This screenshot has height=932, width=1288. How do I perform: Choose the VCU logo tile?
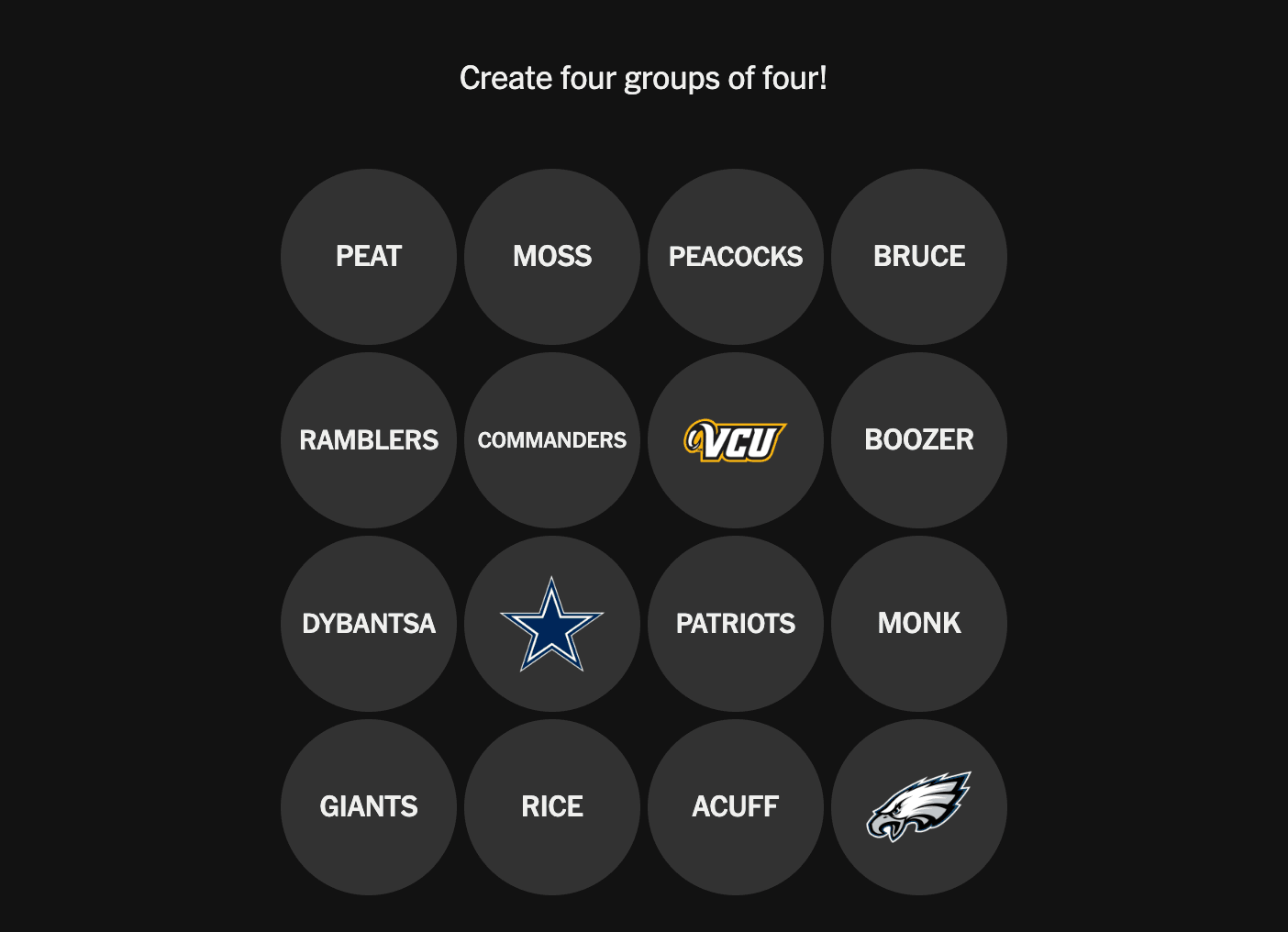736,440
